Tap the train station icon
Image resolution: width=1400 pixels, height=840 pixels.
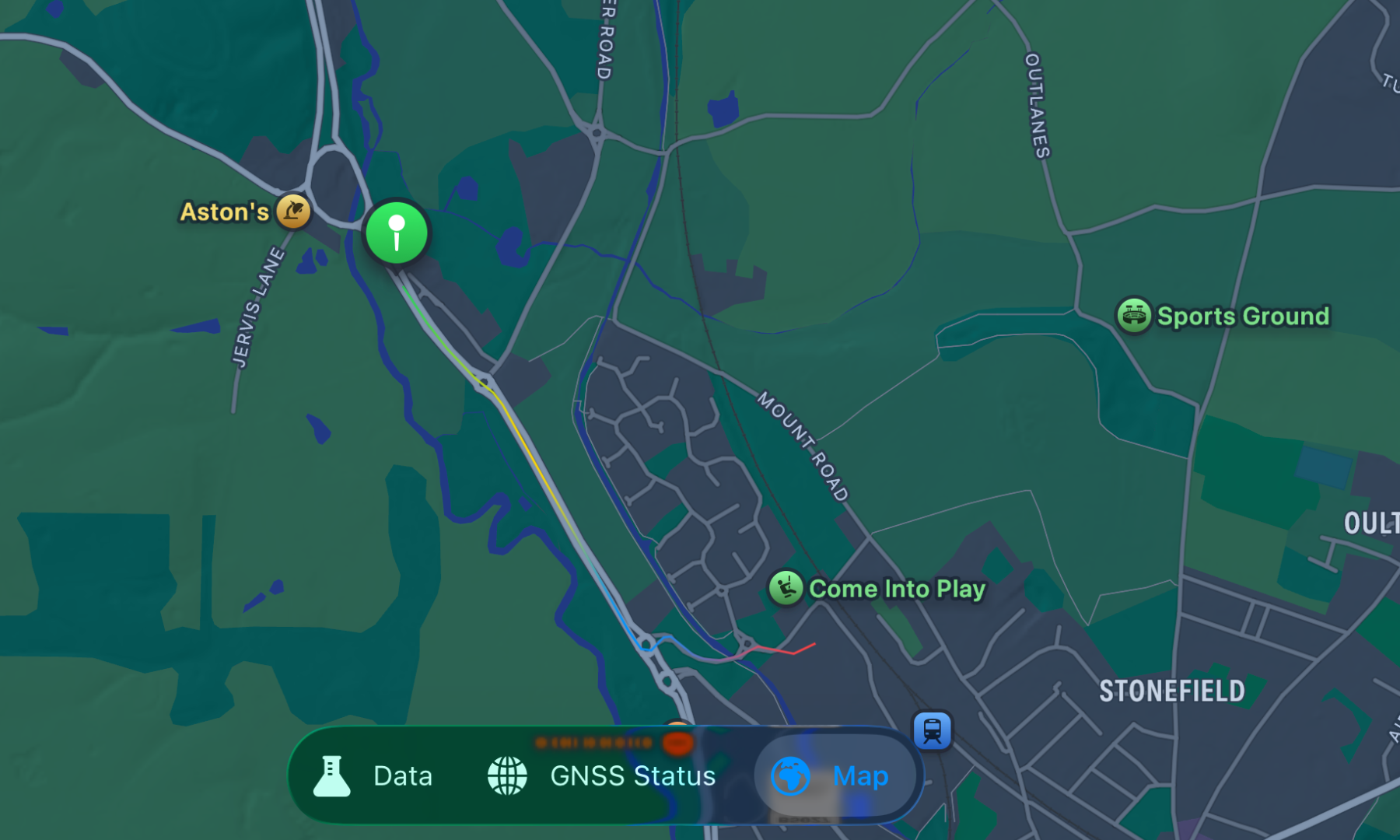[x=932, y=730]
